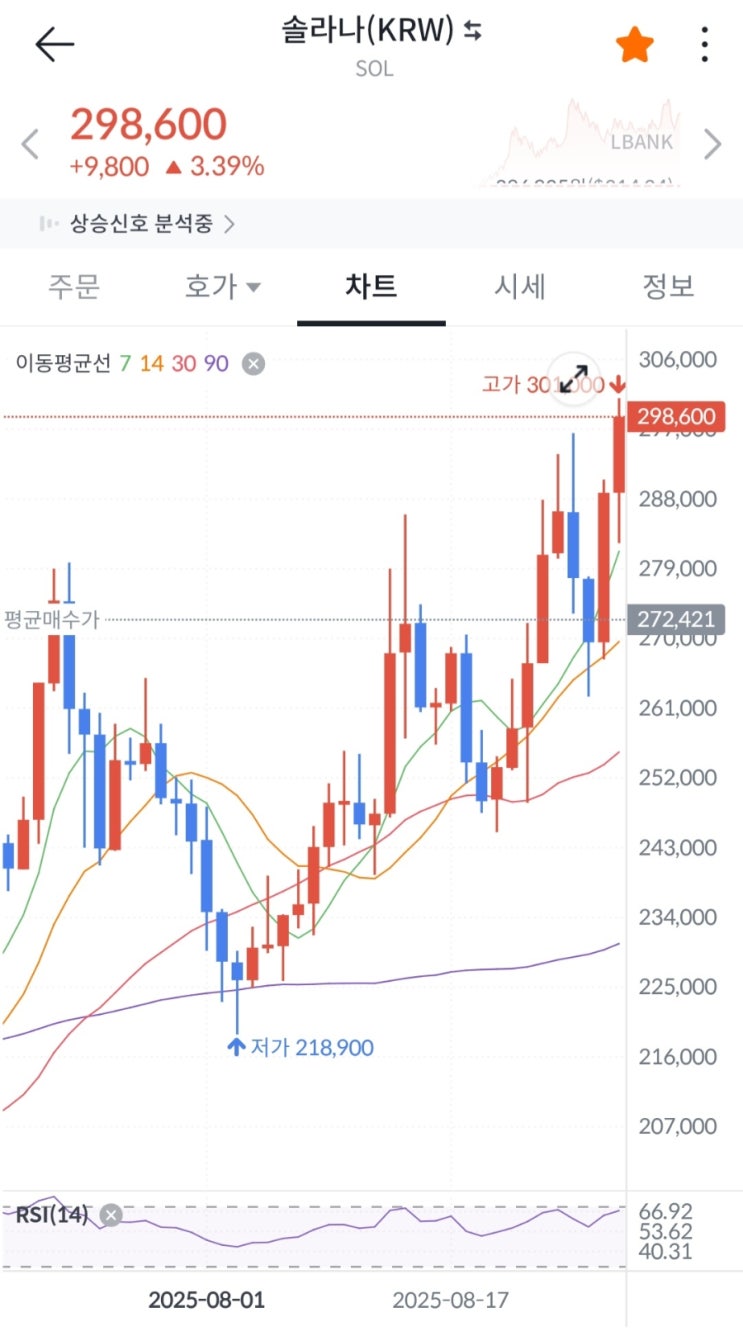Go to previous coin with left chevron

[30, 144]
